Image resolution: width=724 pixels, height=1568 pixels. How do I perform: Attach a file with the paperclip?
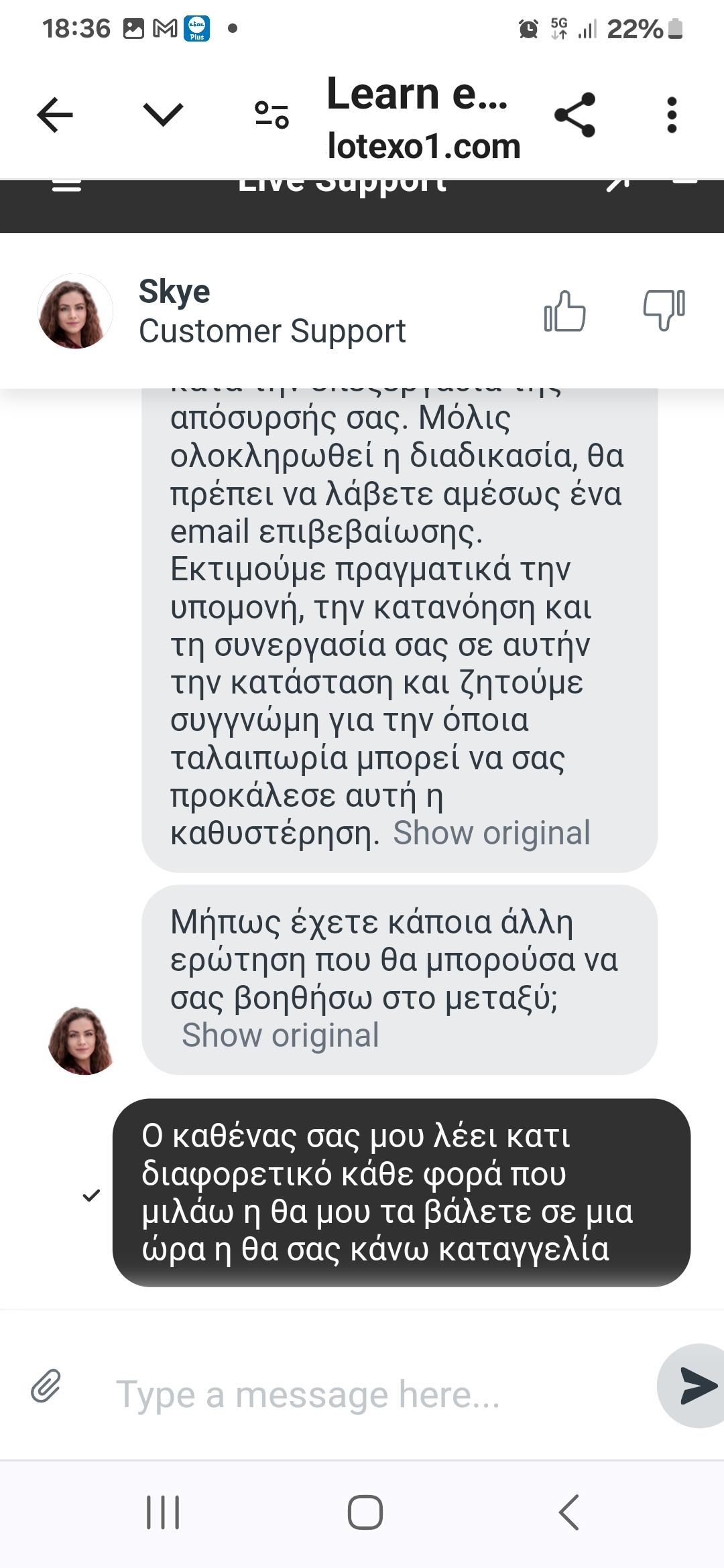(46, 1386)
